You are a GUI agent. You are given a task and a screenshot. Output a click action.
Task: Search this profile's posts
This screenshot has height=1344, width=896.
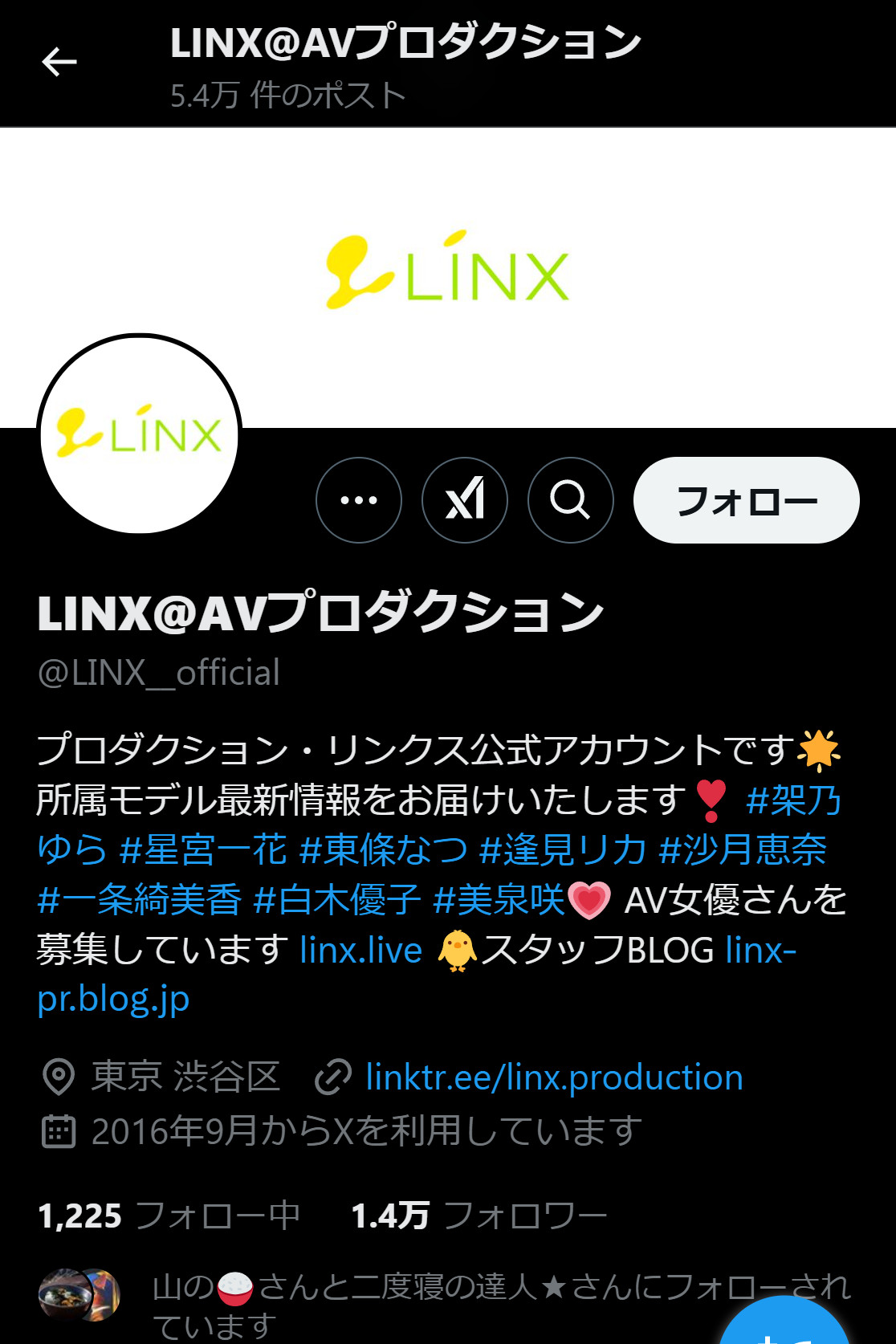pyautogui.click(x=571, y=500)
